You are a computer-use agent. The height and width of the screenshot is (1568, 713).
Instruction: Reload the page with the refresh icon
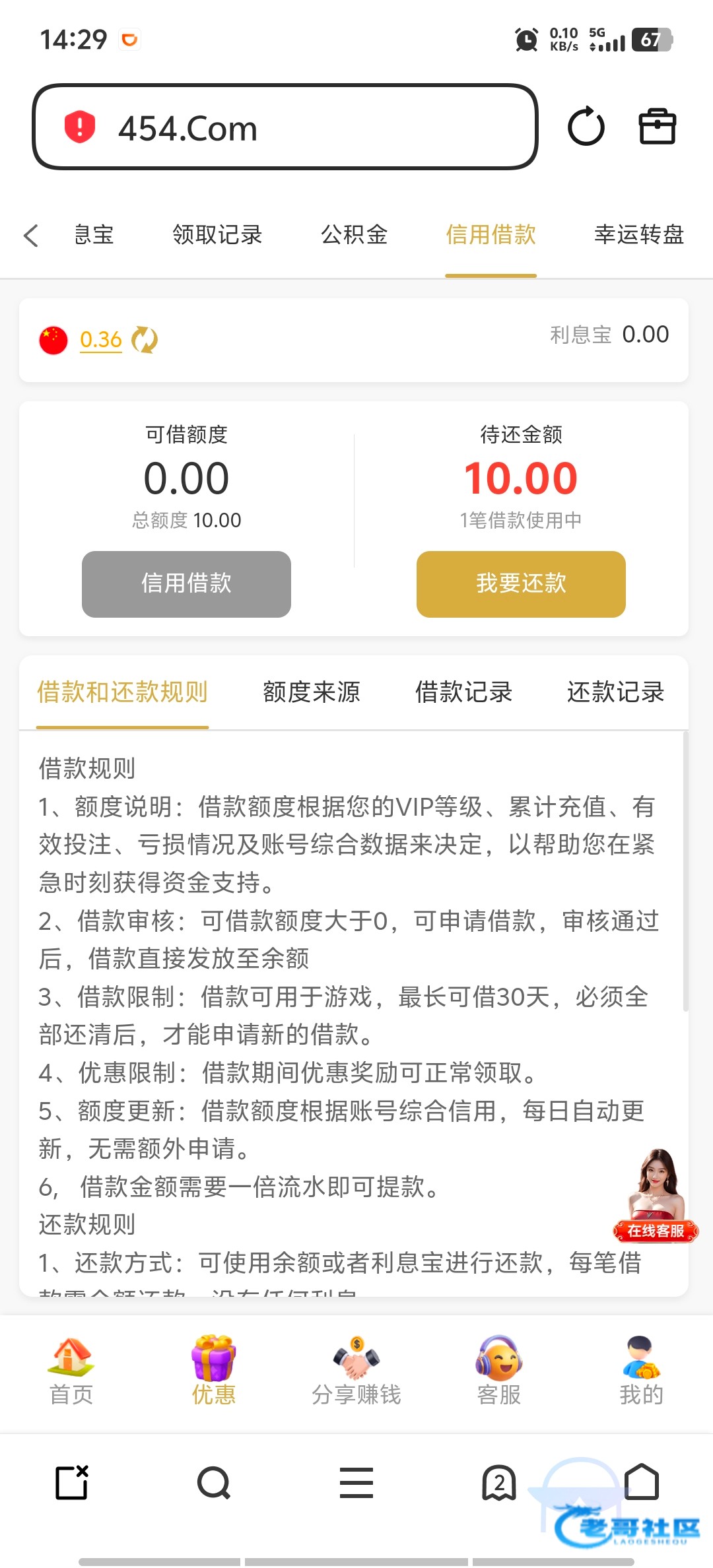click(586, 126)
